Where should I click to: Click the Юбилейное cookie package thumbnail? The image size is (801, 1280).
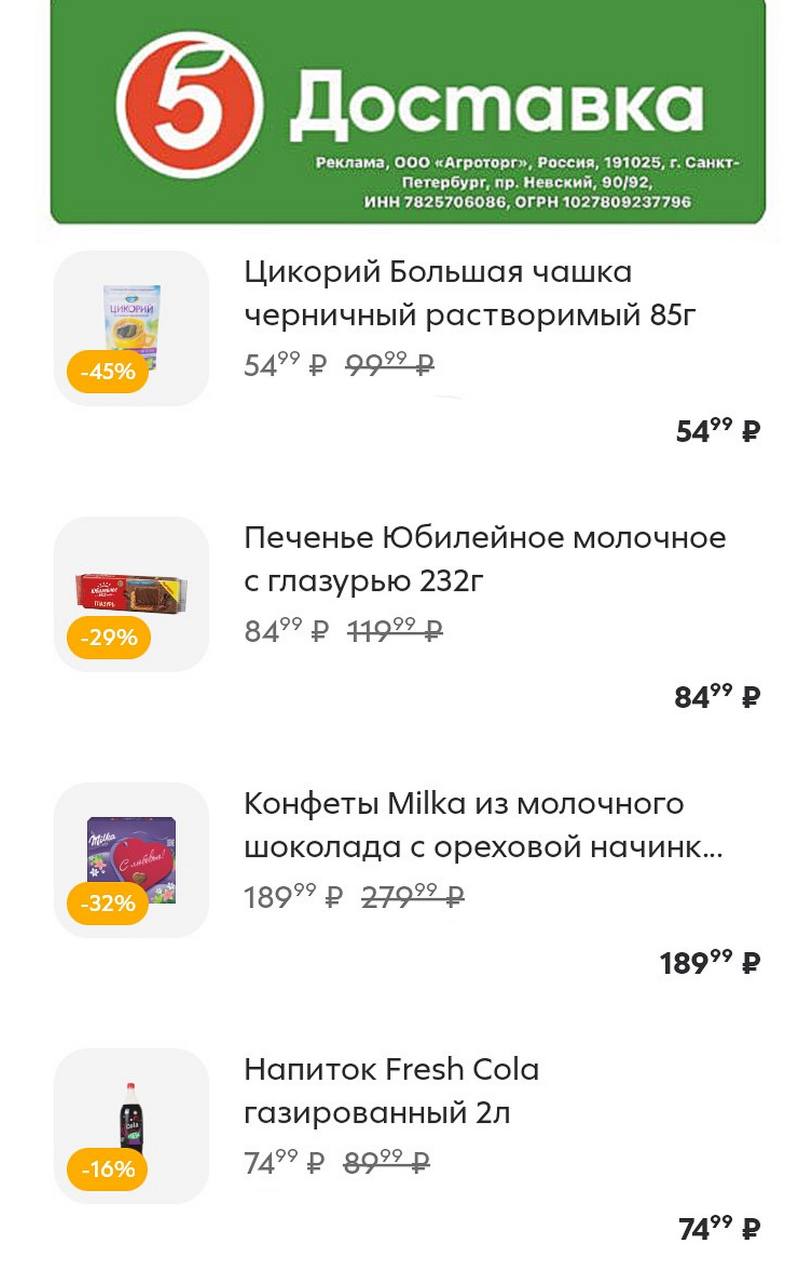click(x=130, y=590)
